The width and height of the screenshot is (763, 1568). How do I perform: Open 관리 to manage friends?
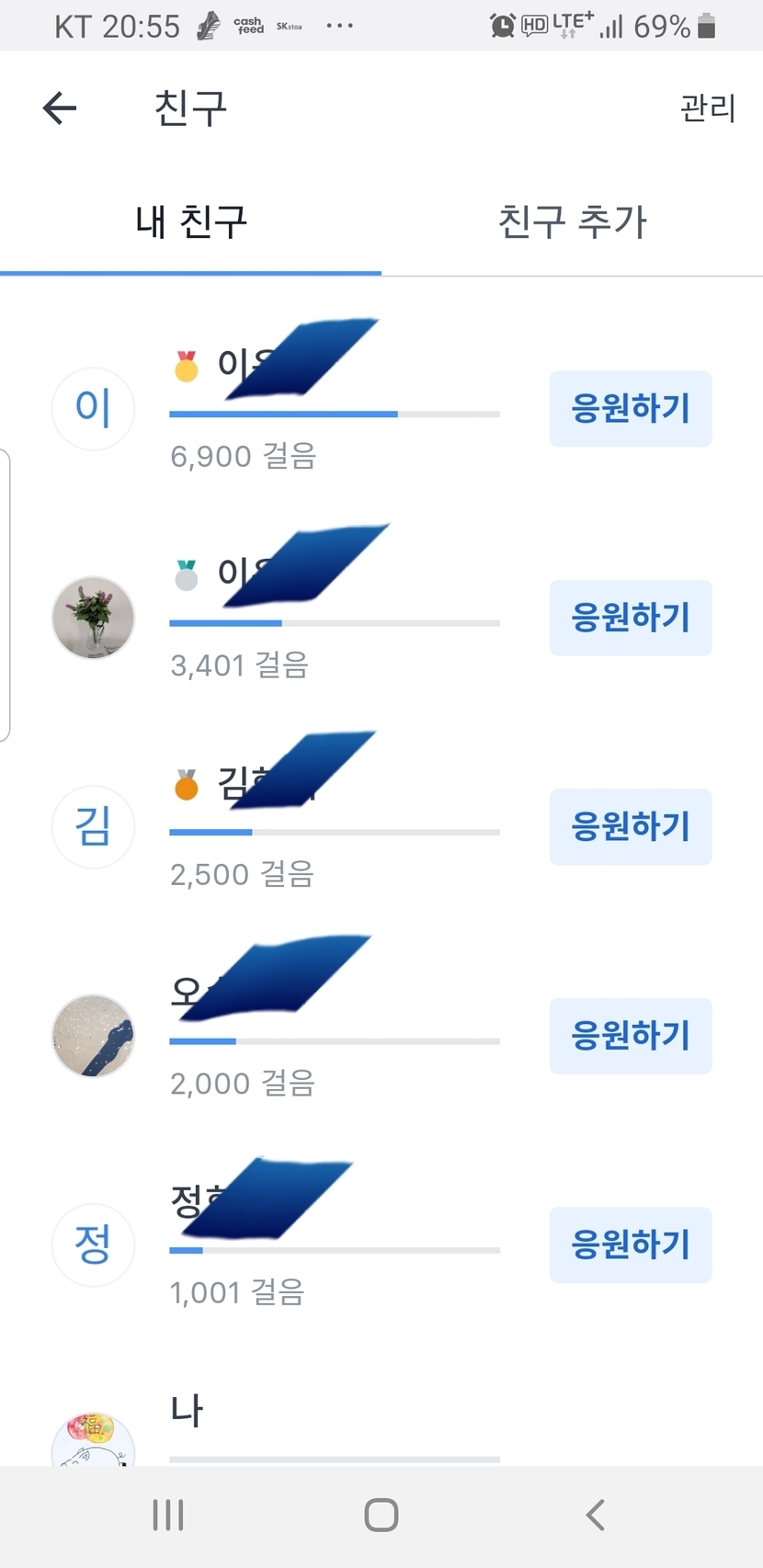707,108
